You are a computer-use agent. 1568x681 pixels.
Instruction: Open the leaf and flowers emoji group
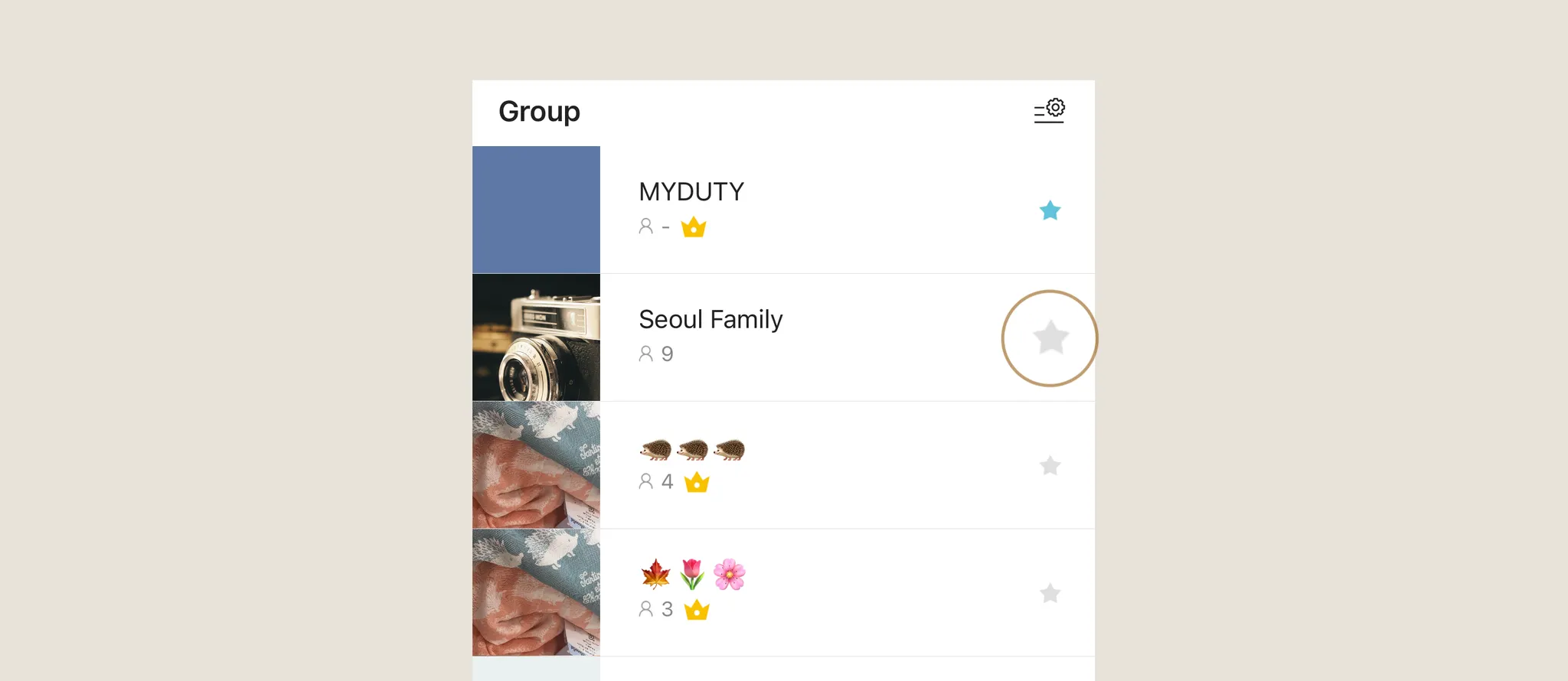pyautogui.click(x=692, y=575)
